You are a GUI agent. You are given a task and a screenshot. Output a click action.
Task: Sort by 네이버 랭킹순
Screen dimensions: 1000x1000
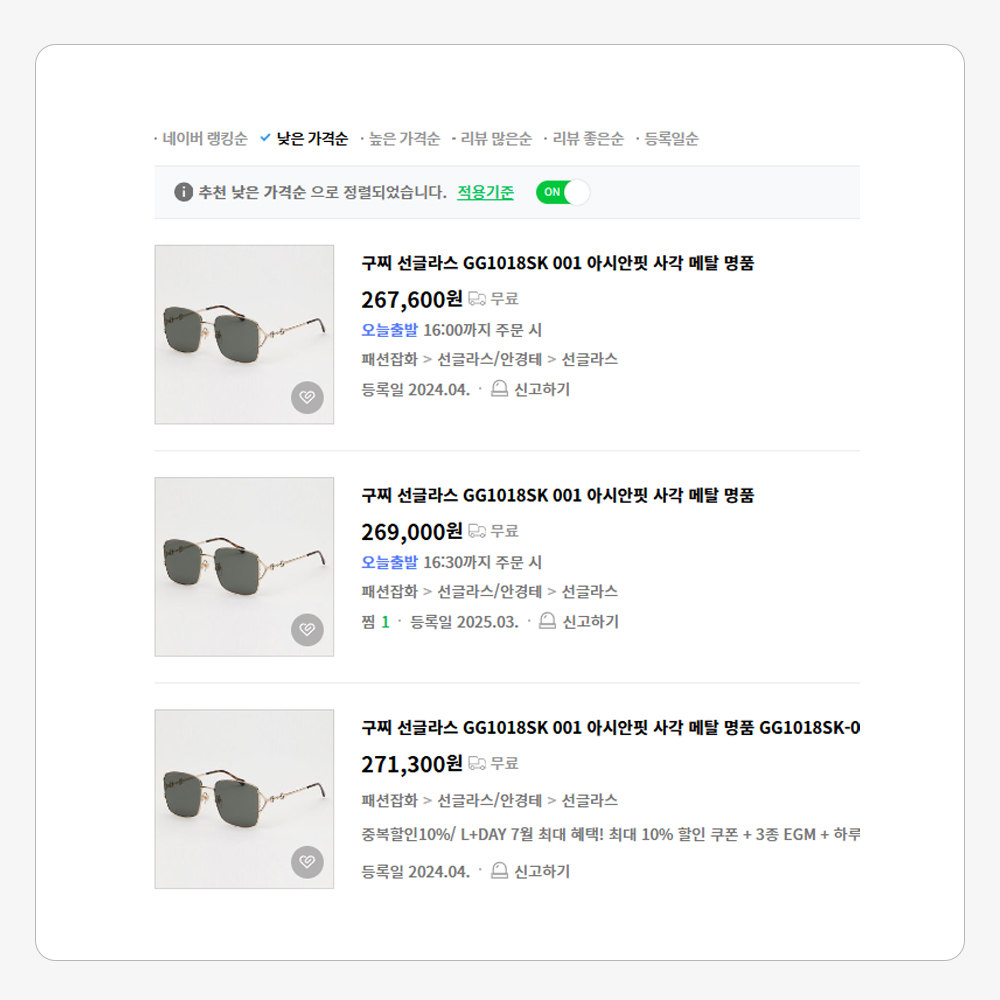tap(204, 139)
